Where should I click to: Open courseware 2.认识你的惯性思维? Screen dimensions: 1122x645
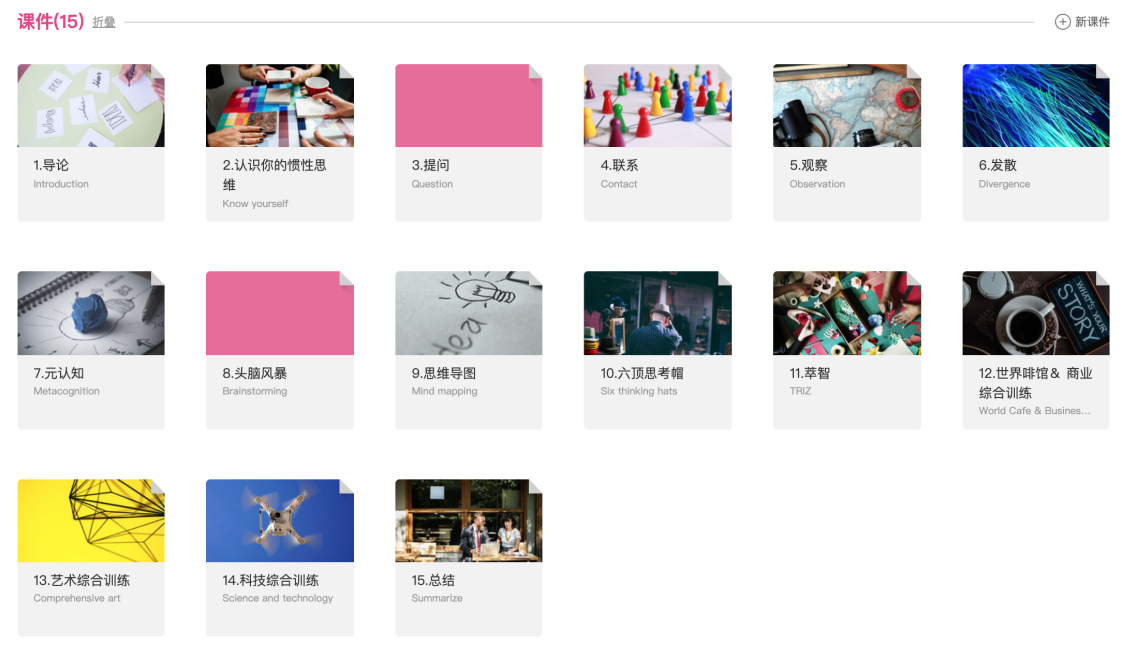[279, 142]
